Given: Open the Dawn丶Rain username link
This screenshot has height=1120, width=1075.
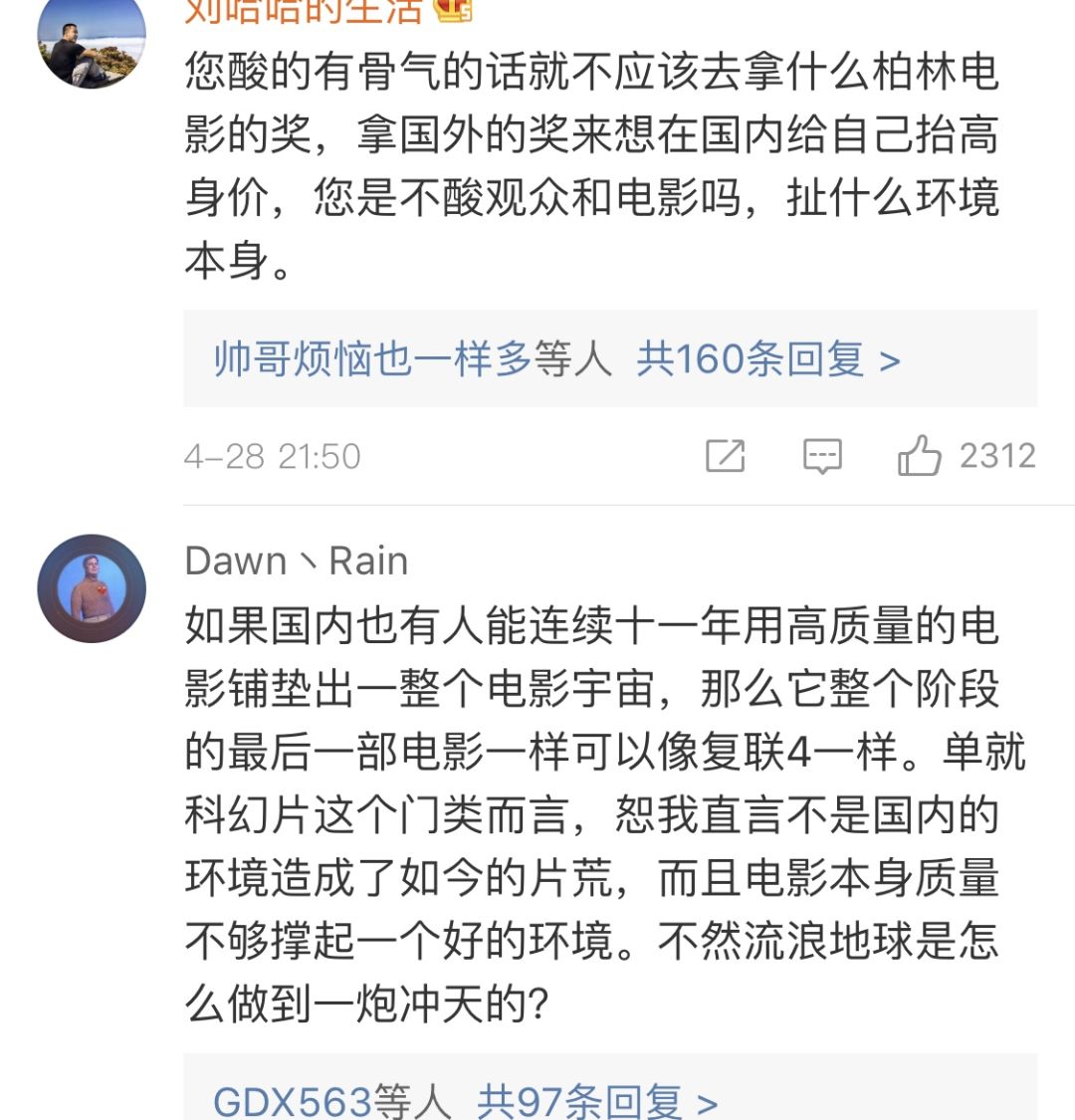Looking at the screenshot, I should coord(297,561).
